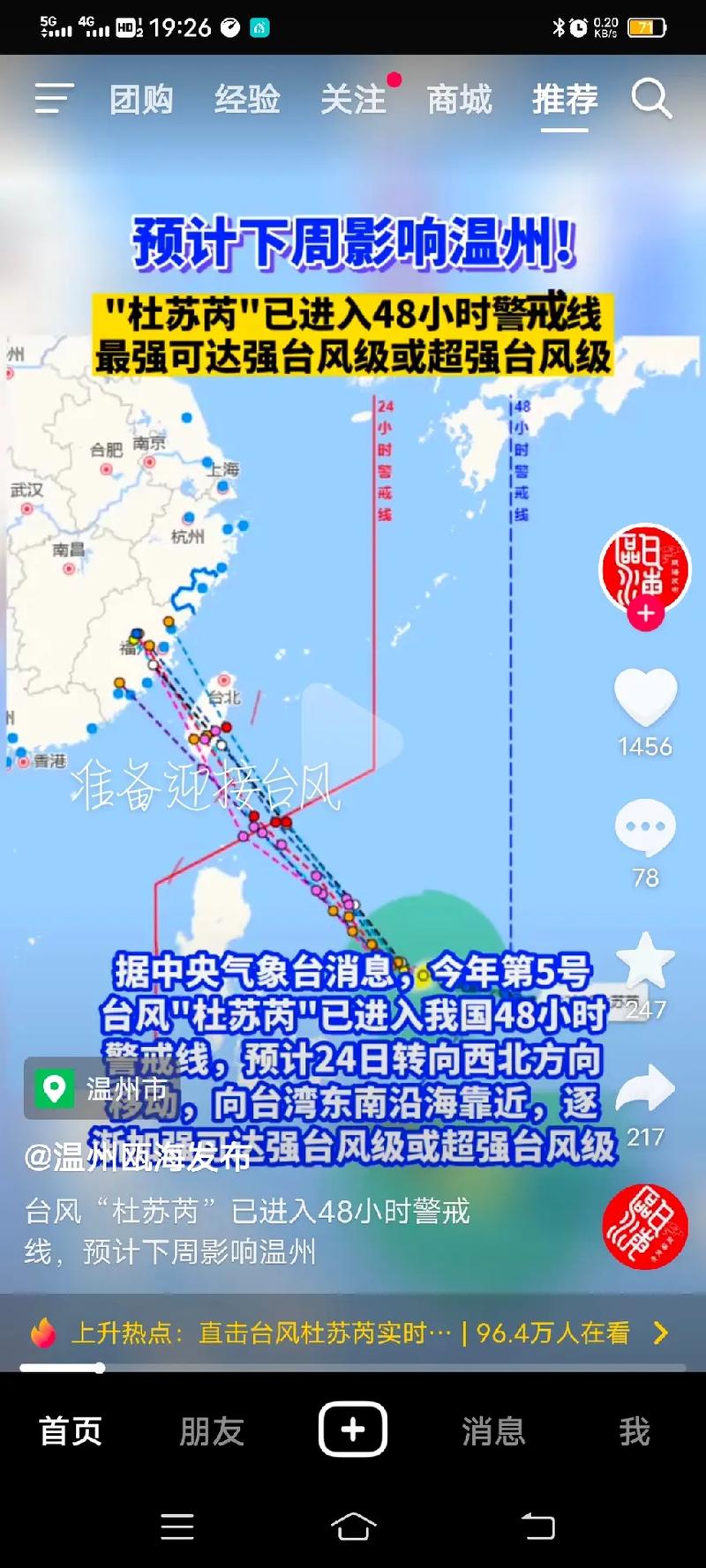706x1568 pixels.
Task: Switch to the 商城 tab
Action: click(x=458, y=99)
